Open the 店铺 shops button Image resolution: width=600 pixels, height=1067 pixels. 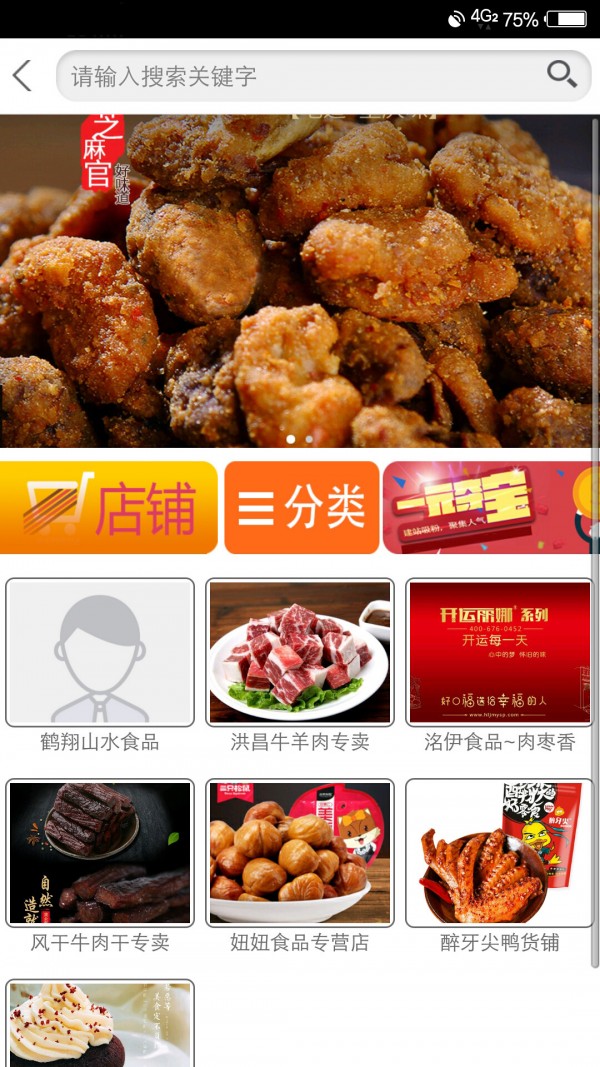tap(108, 508)
